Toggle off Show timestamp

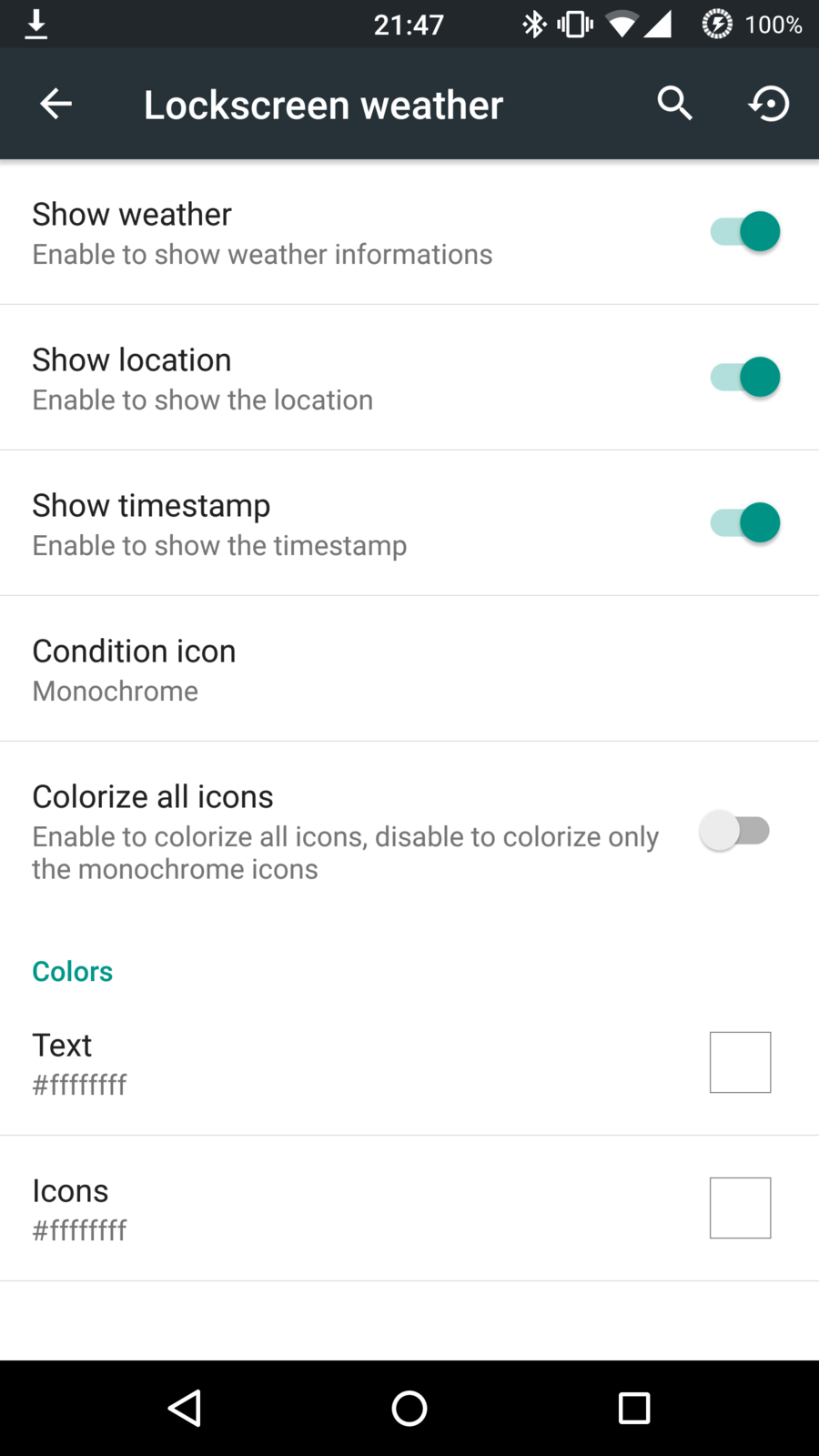click(x=744, y=522)
